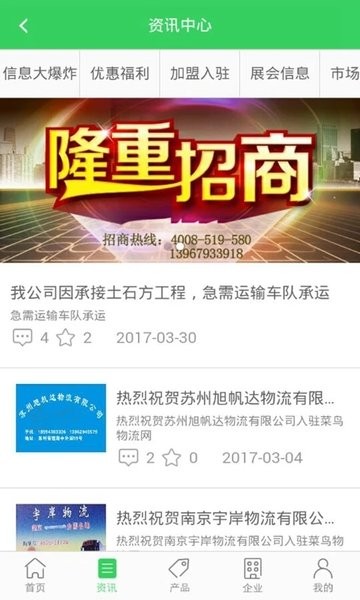The height and width of the screenshot is (600, 360).
Task: Open the 我的 profile tab
Action: 323,575
